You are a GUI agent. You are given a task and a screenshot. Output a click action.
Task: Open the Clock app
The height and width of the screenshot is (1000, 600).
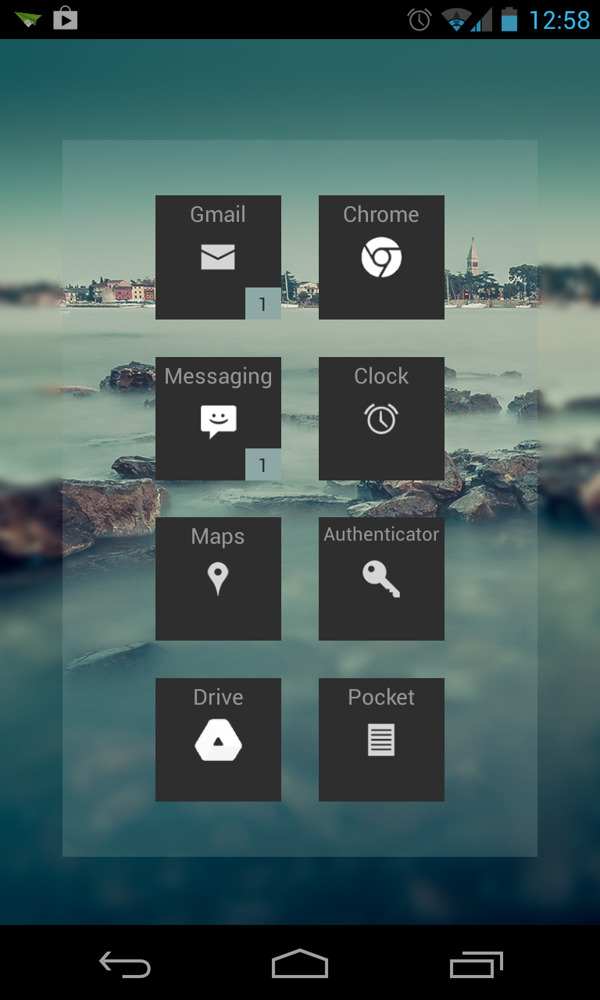click(381, 418)
